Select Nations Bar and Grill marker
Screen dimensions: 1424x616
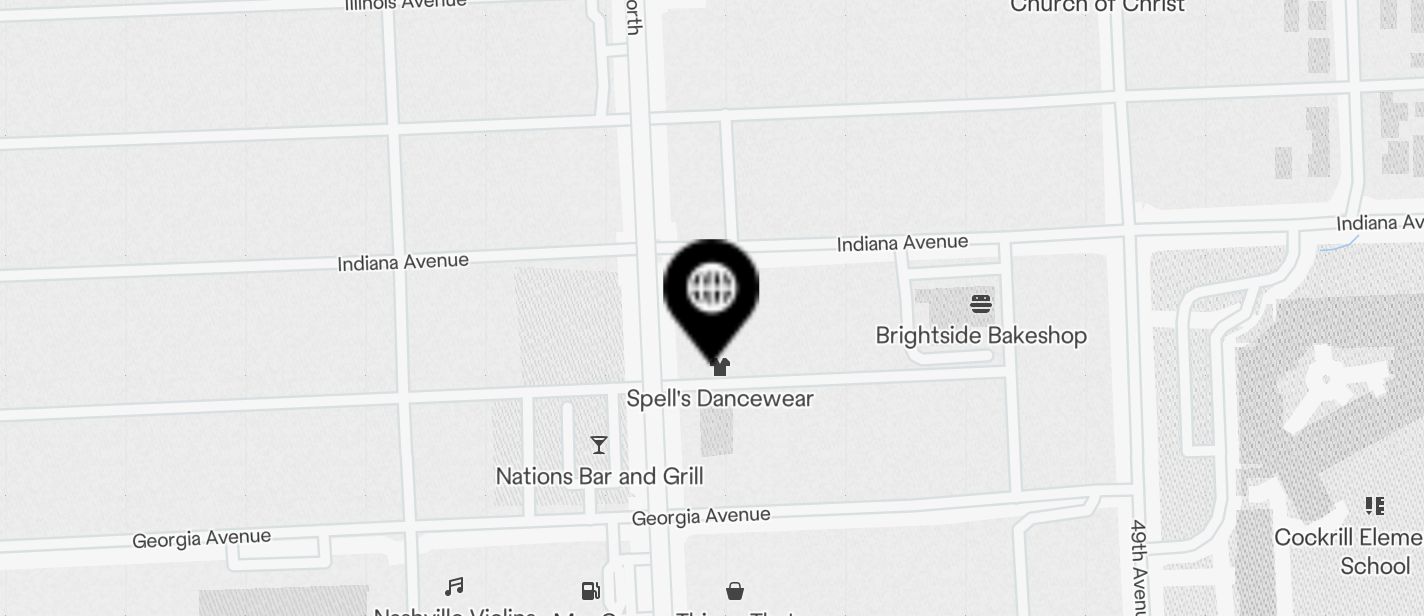(x=599, y=445)
